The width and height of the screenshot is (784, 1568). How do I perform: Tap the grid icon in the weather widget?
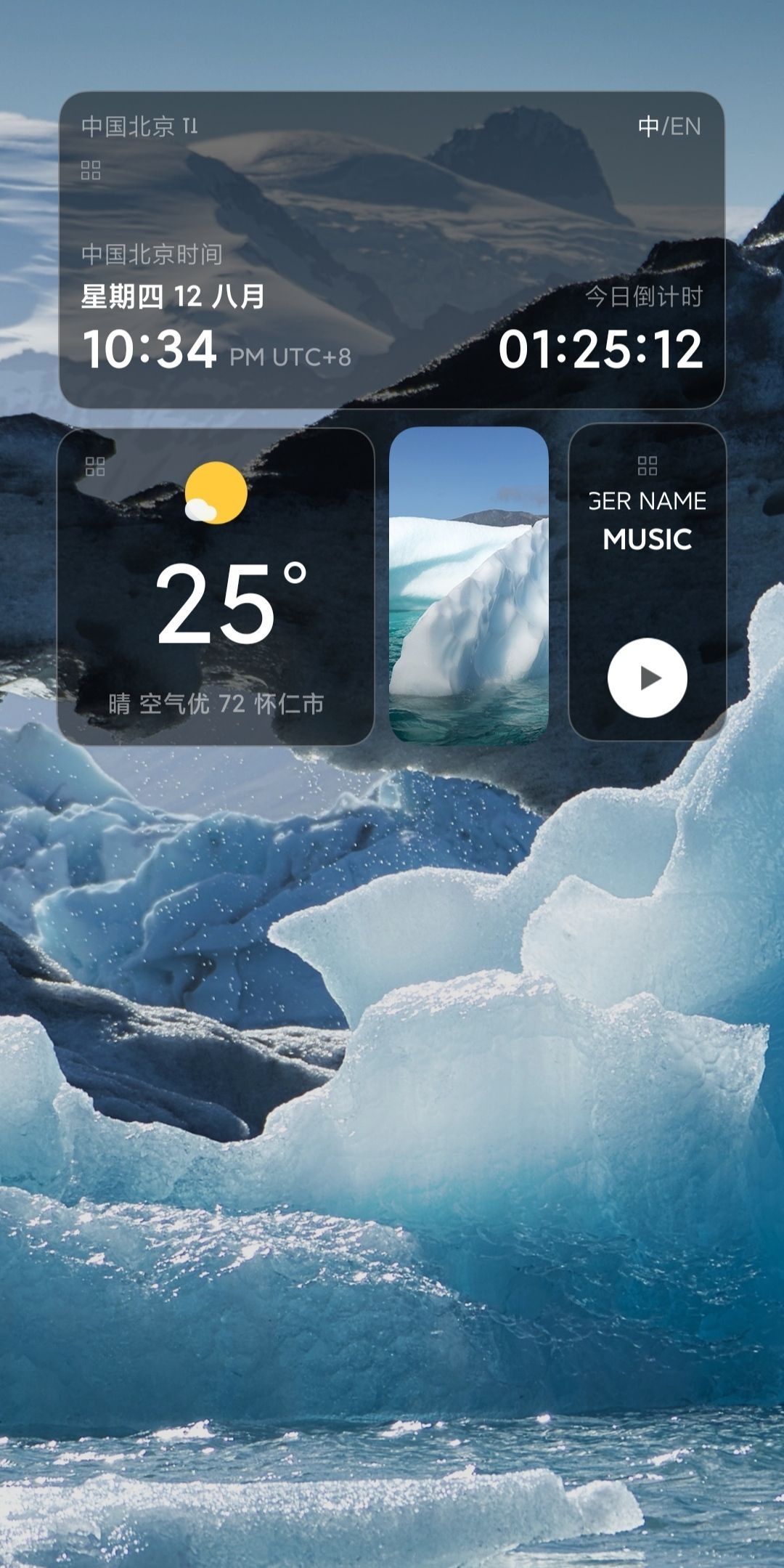point(95,467)
